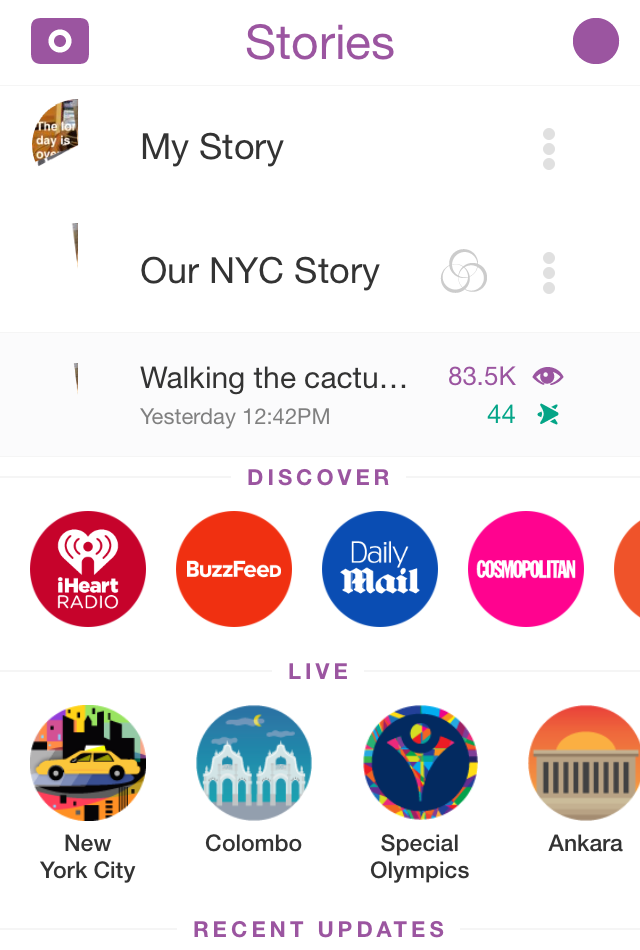The width and height of the screenshot is (640, 950).
Task: Watch the Colombo live story
Action: coord(254,764)
